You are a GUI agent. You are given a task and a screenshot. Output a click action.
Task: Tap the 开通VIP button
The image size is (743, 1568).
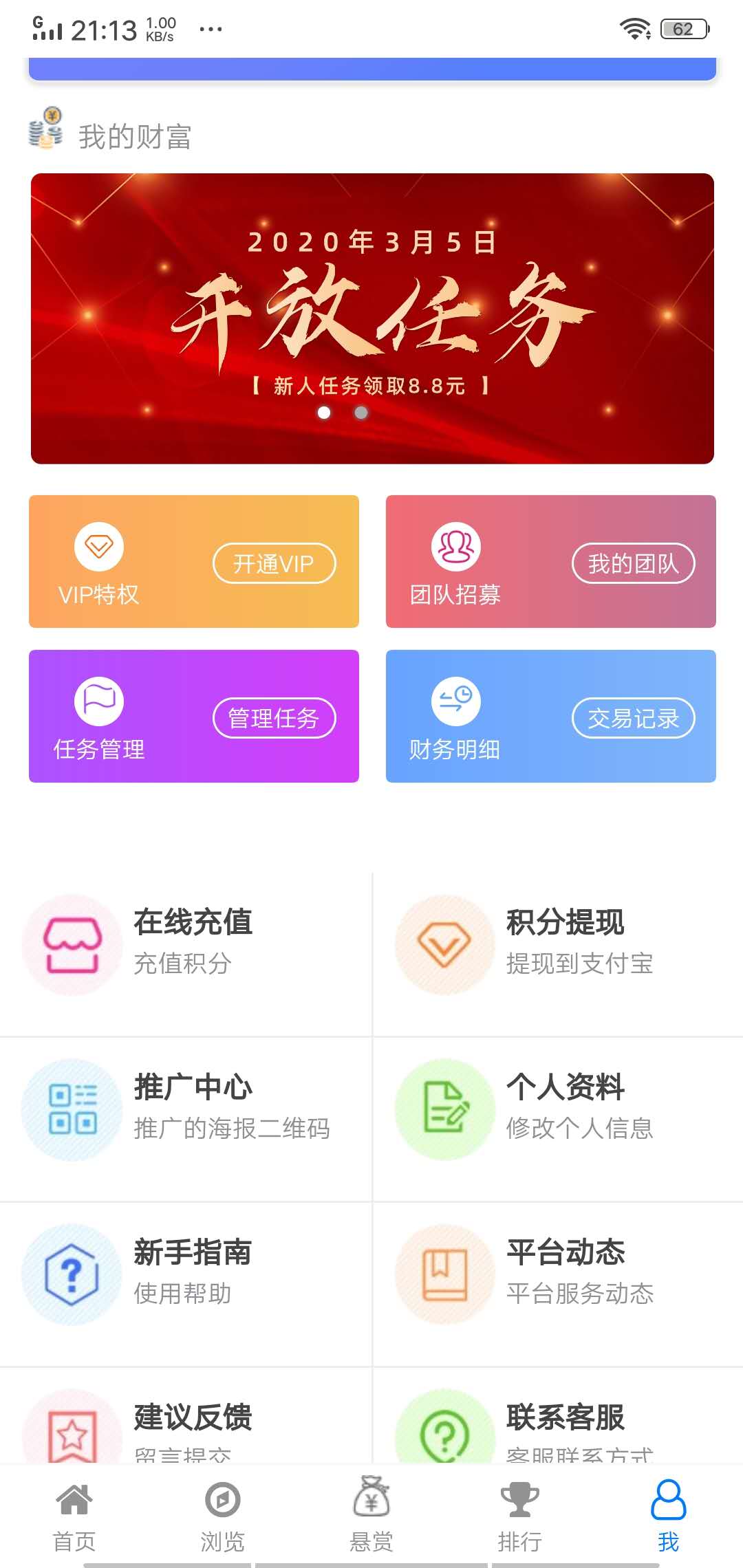coord(274,563)
